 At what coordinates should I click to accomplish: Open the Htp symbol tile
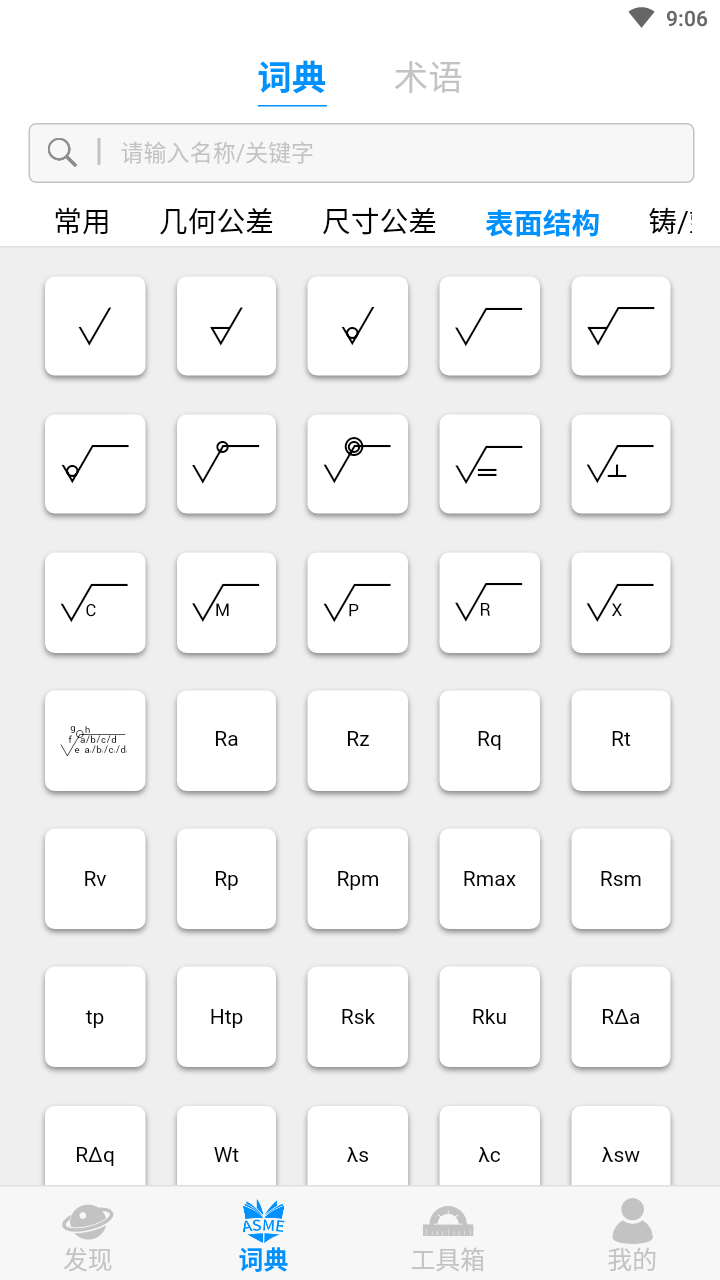pyautogui.click(x=226, y=1017)
